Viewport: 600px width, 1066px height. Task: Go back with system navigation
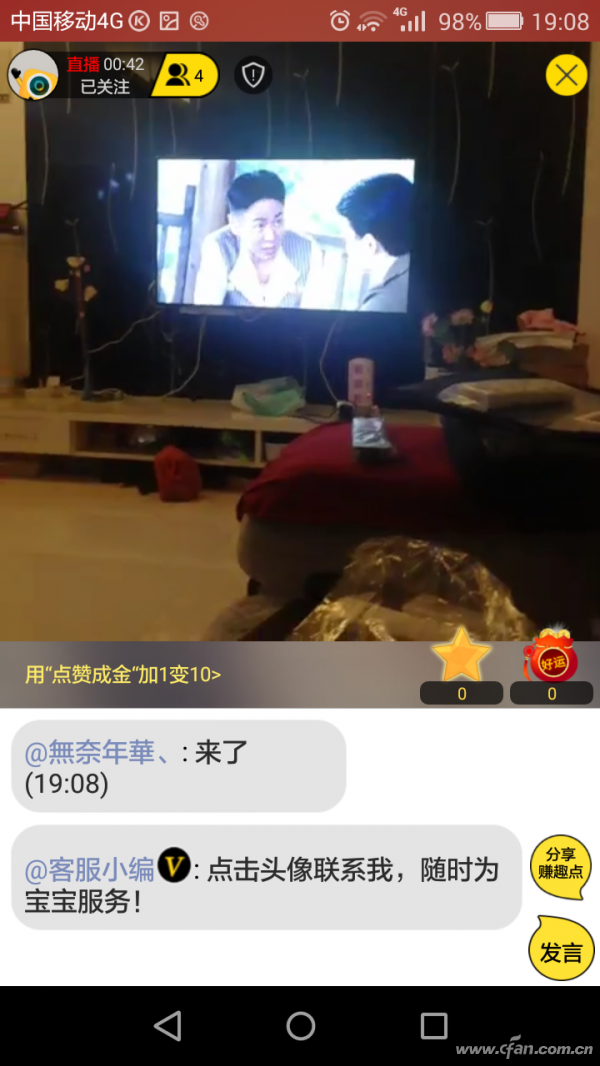(x=168, y=1026)
